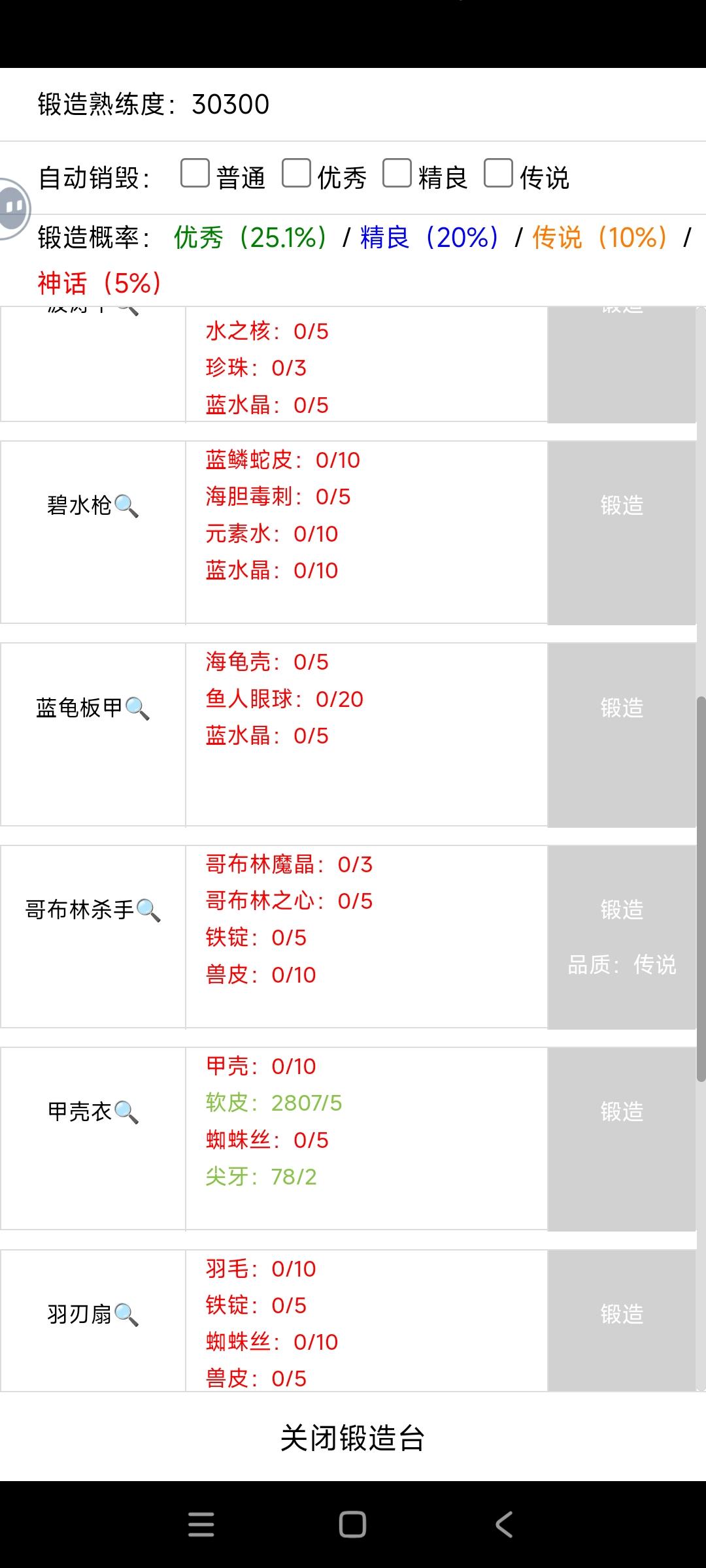Viewport: 706px width, 1568px height.
Task: Inspect 碧水枪 with its magnifier icon
Action: [x=126, y=506]
